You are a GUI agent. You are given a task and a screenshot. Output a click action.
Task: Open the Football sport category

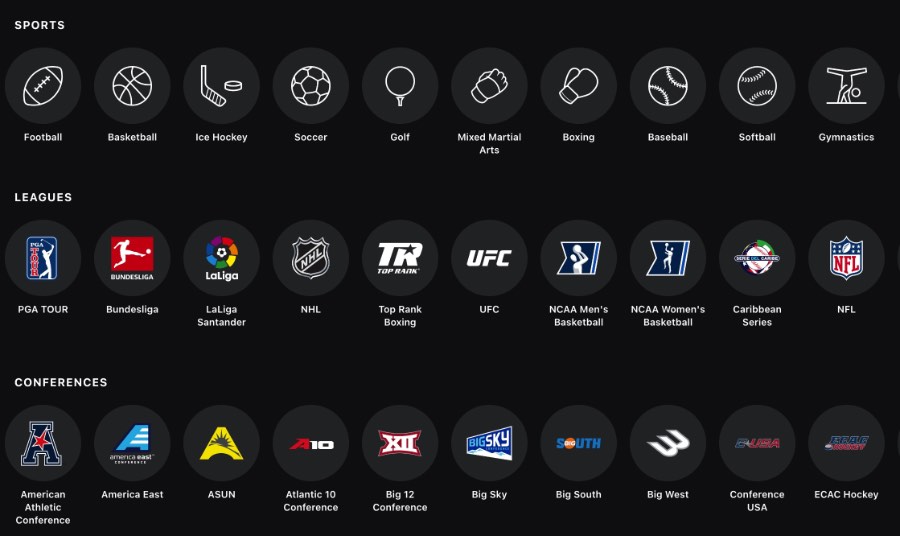pyautogui.click(x=43, y=87)
